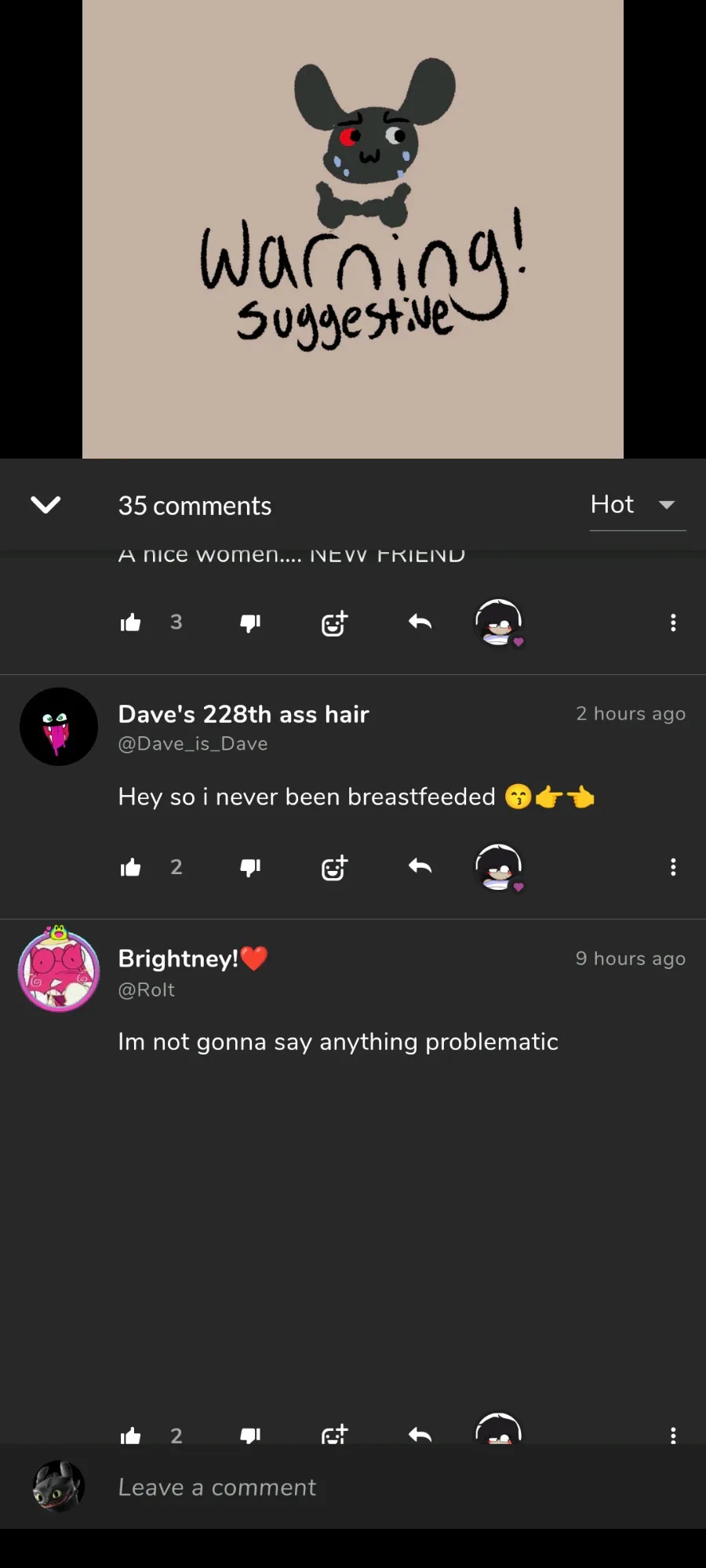
Task: Dislike Dave's 228th ass hair comment
Action: [250, 867]
